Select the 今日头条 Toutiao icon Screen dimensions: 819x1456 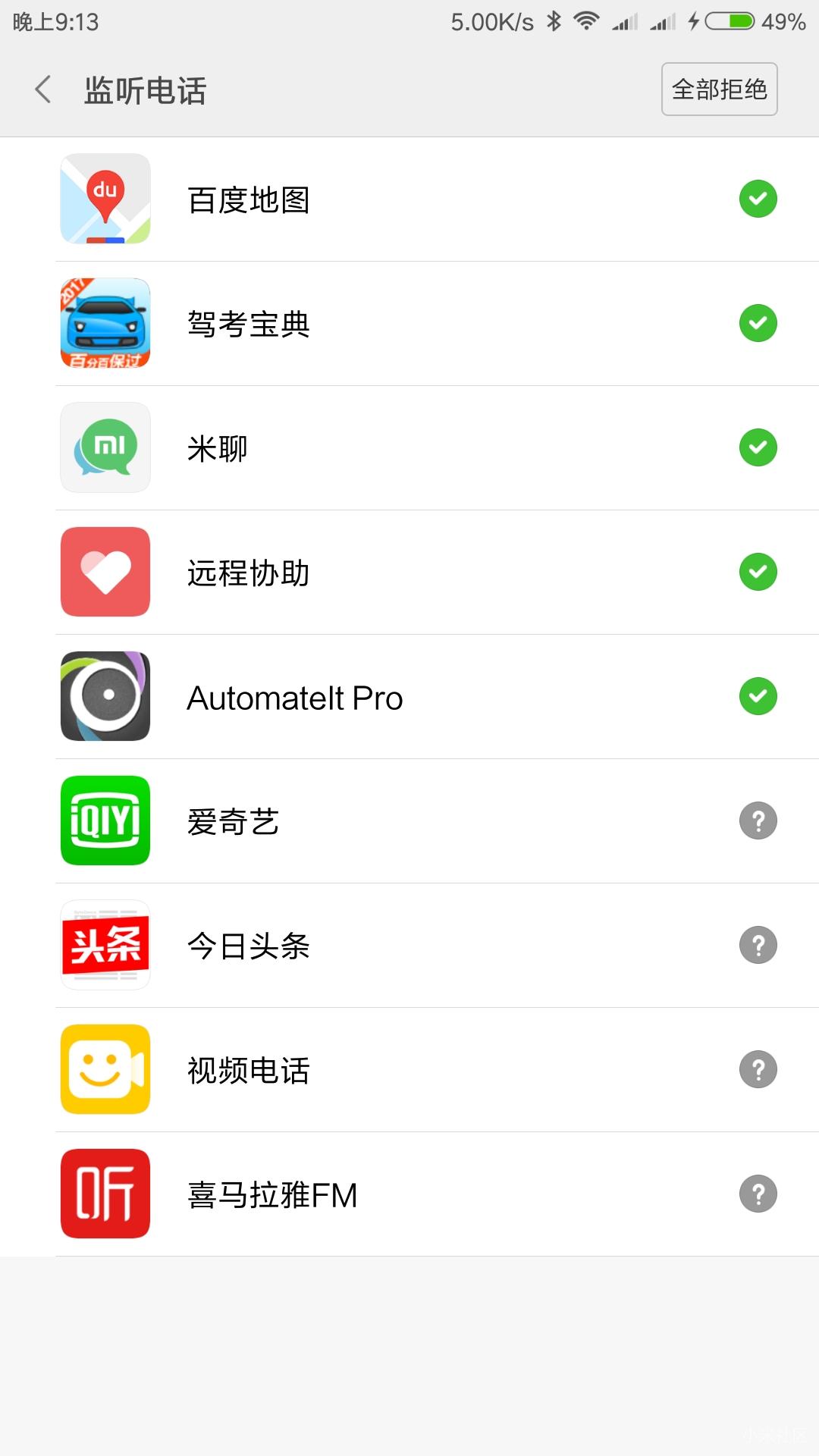[105, 945]
